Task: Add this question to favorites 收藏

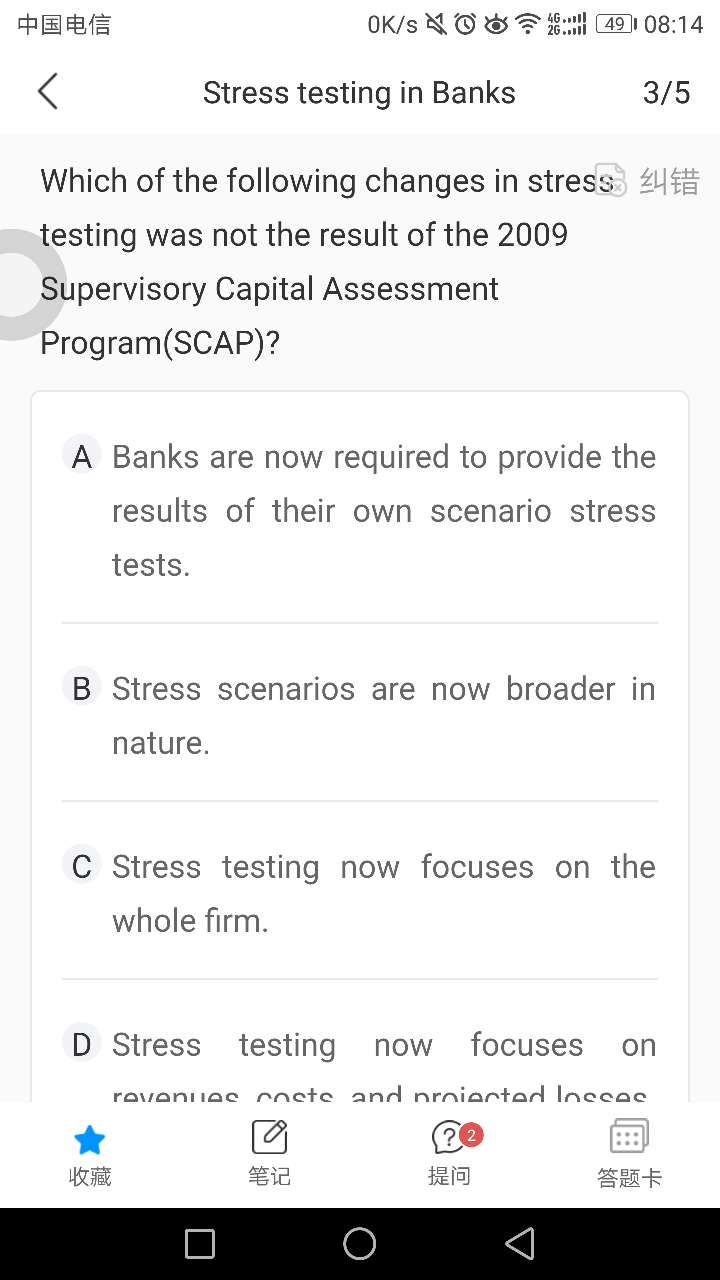Action: (90, 1154)
